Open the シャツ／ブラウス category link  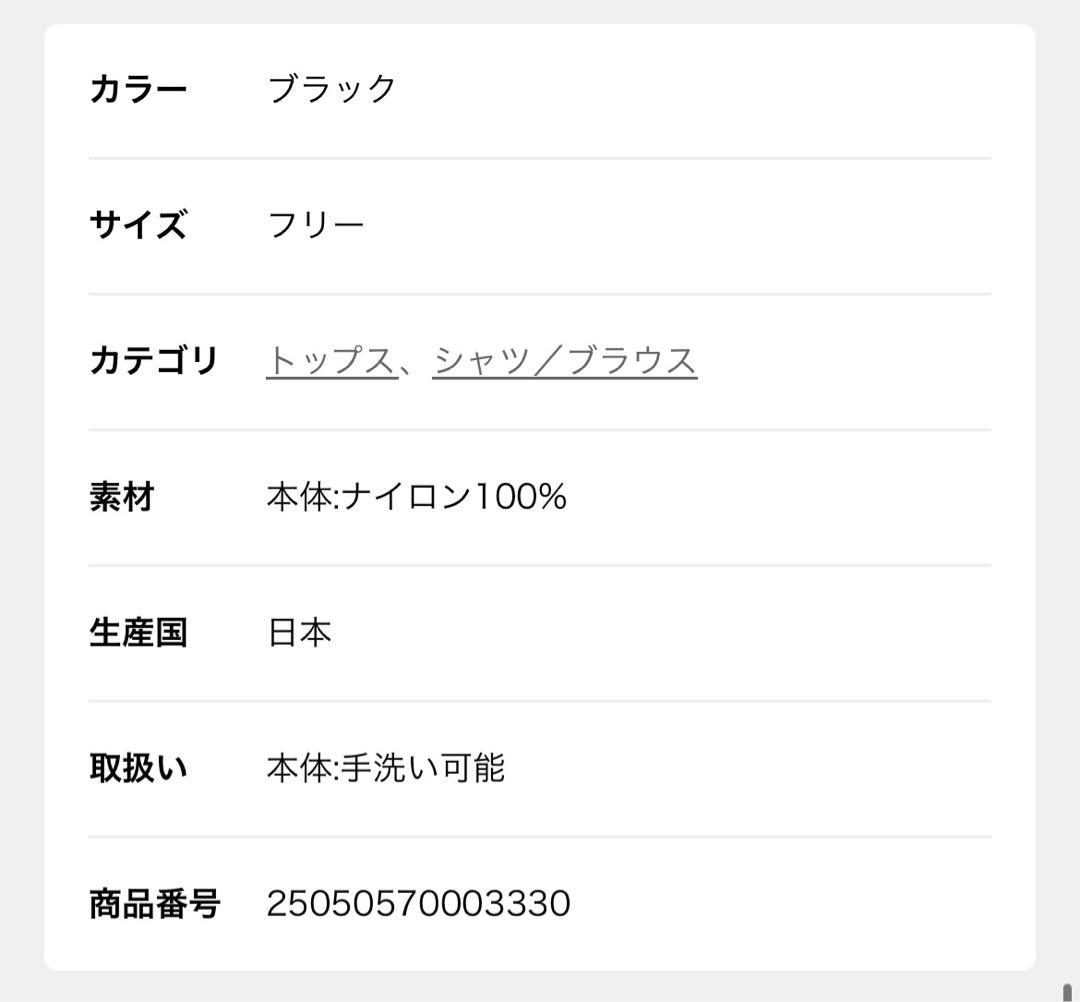(x=565, y=361)
